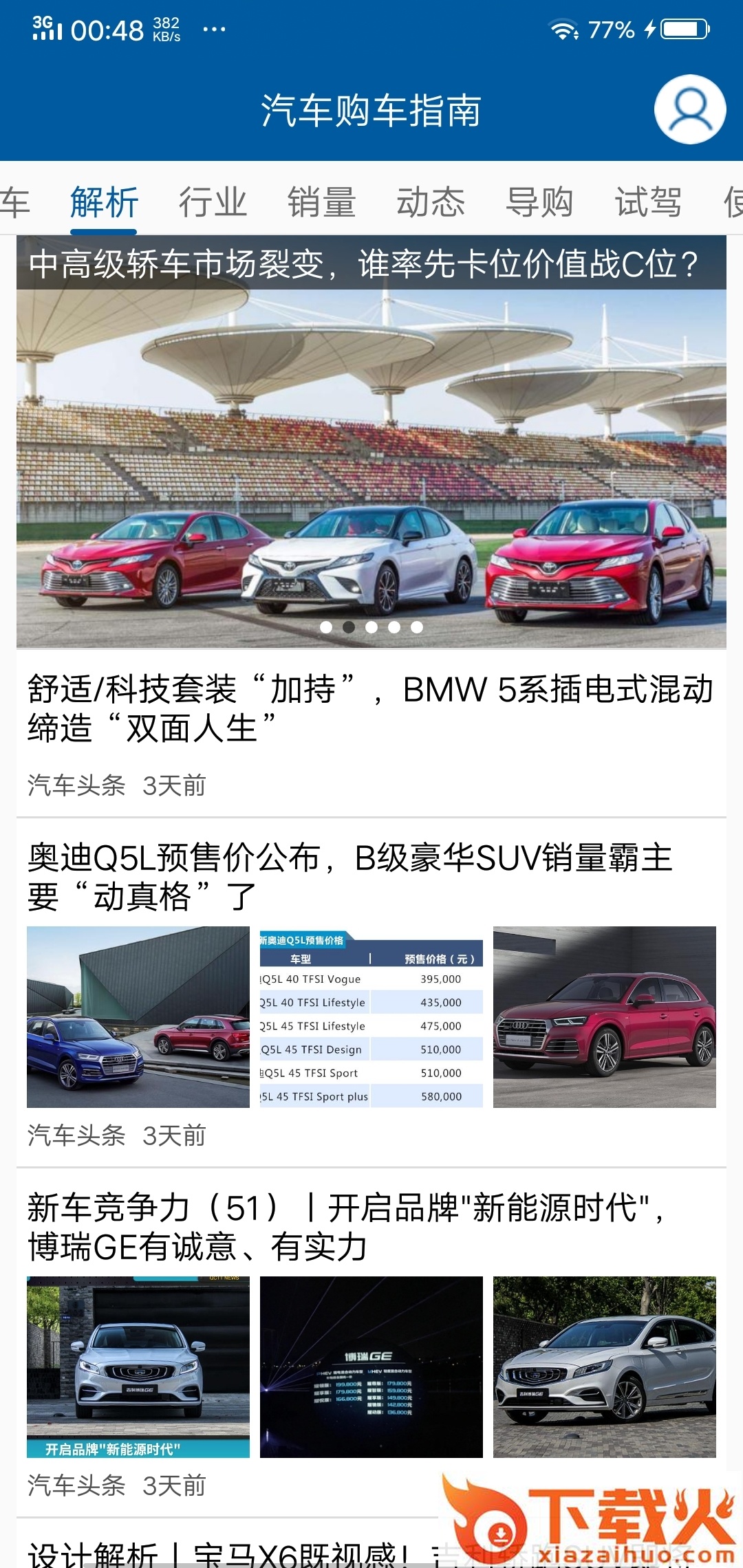Go to the 导购 tab
This screenshot has height=1568, width=743.
point(539,202)
